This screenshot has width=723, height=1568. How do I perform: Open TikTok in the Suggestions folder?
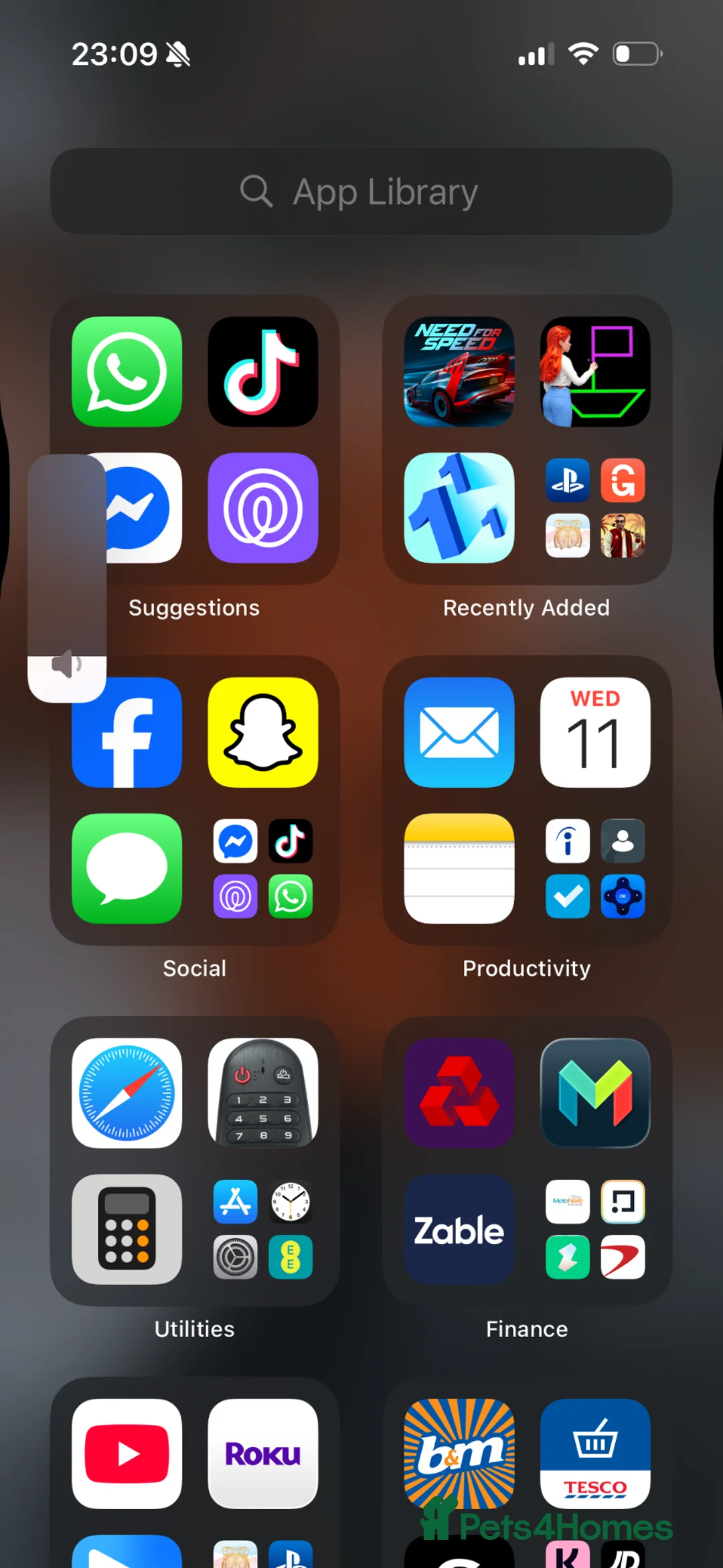(x=263, y=372)
